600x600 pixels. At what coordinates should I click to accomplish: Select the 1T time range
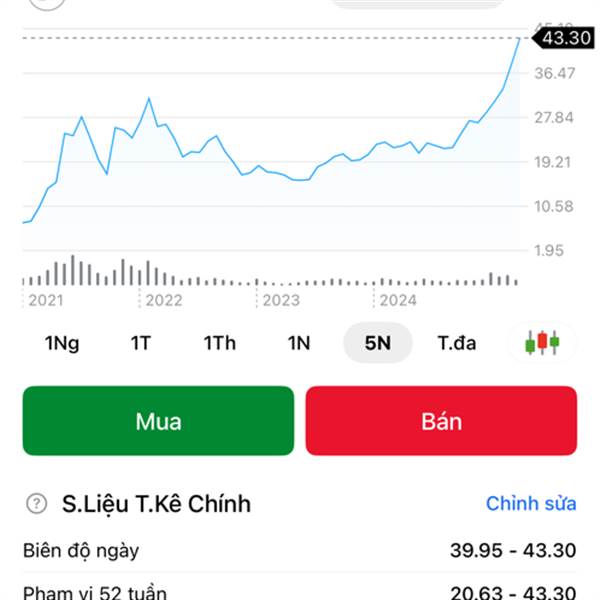click(140, 343)
